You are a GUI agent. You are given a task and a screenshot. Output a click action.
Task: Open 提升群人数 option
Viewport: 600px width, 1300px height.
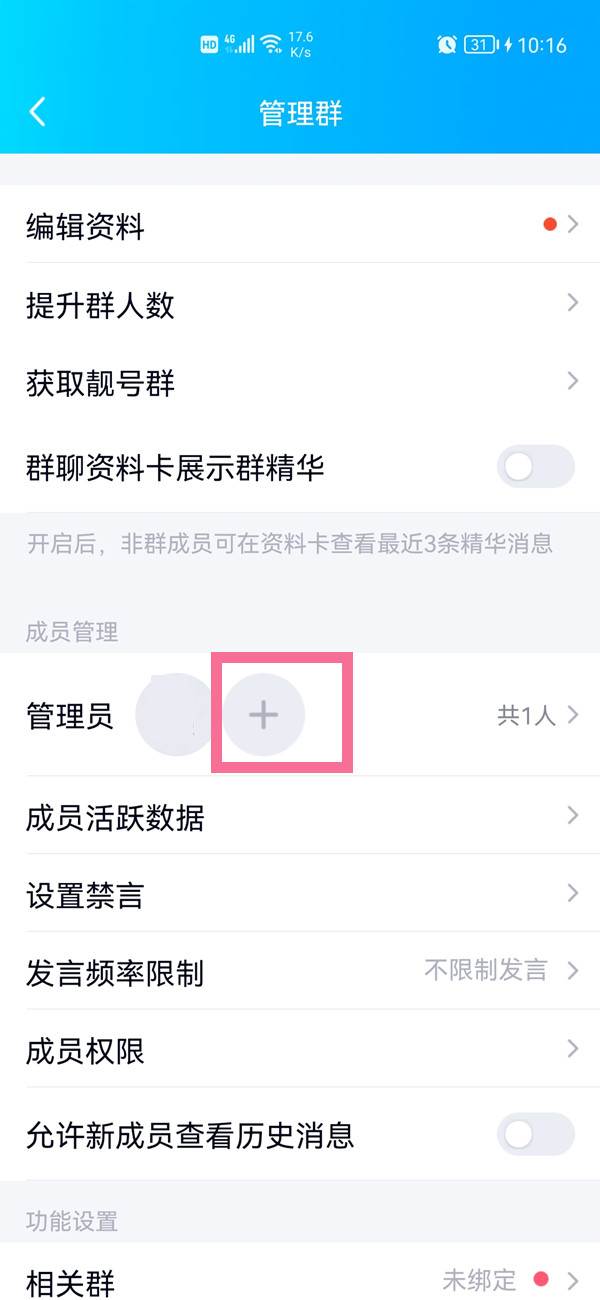coord(300,304)
